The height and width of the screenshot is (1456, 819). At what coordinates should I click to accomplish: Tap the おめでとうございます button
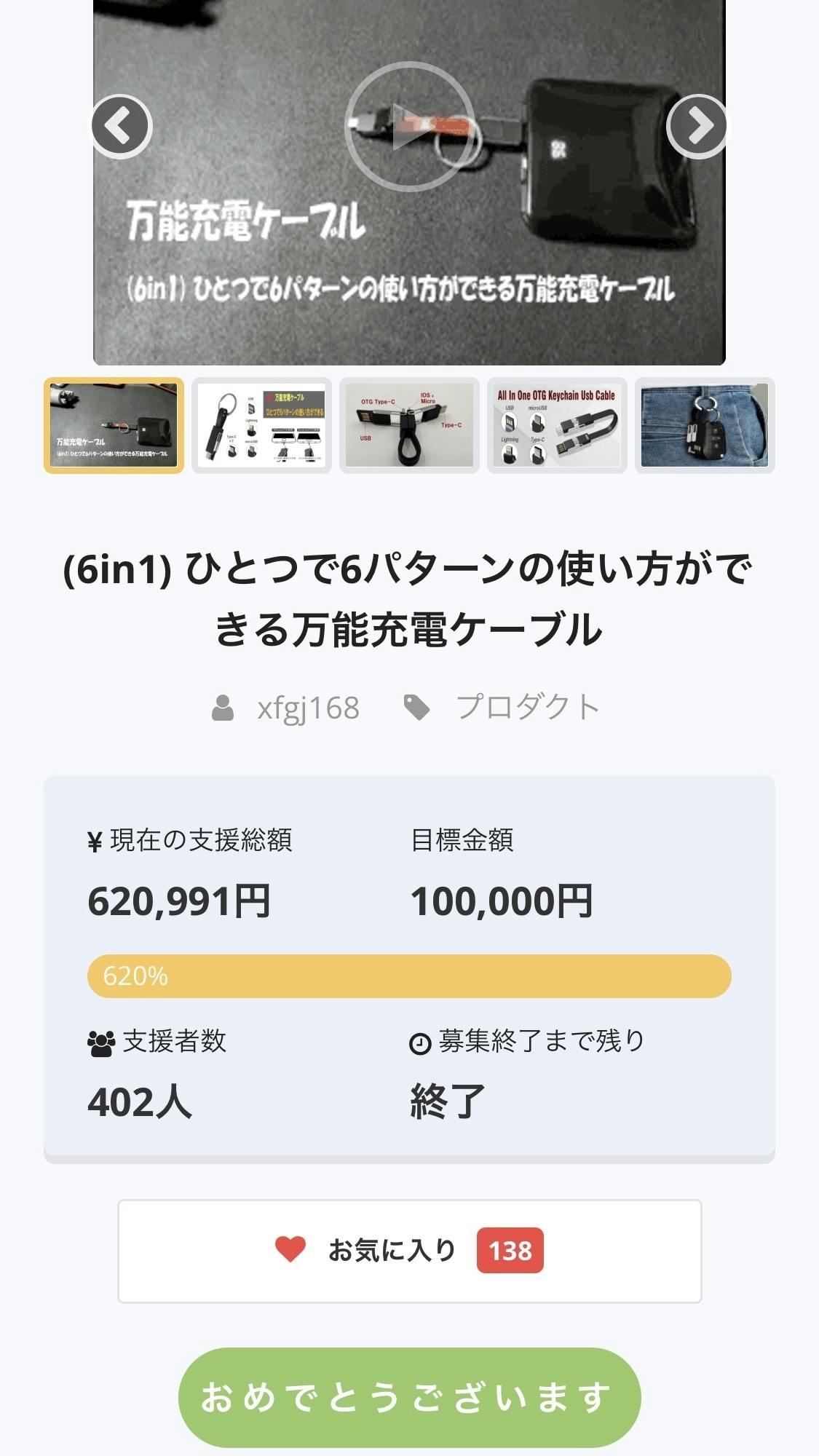(x=409, y=1397)
